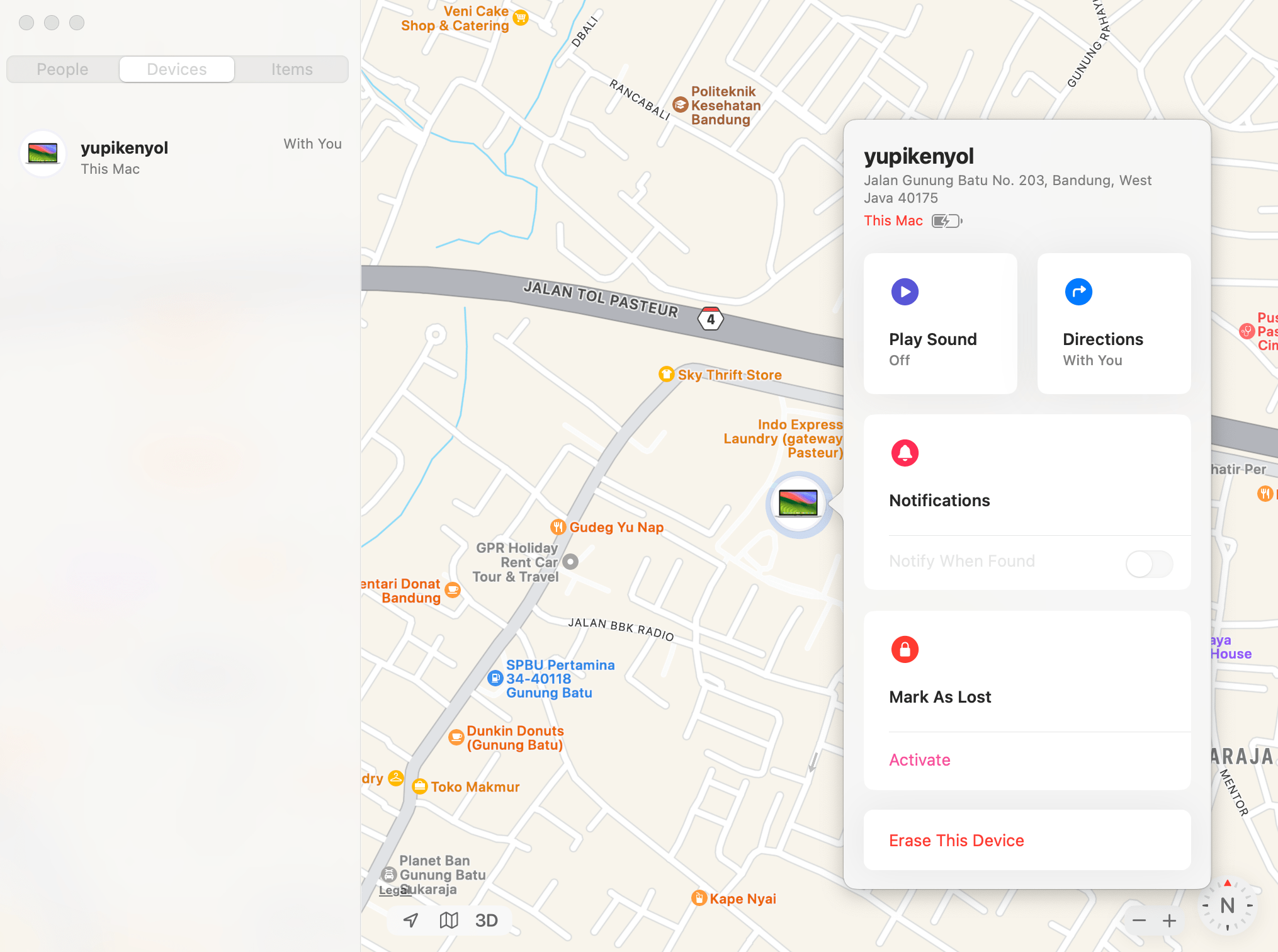
Task: Zoom out with minus button
Action: click(x=1139, y=921)
